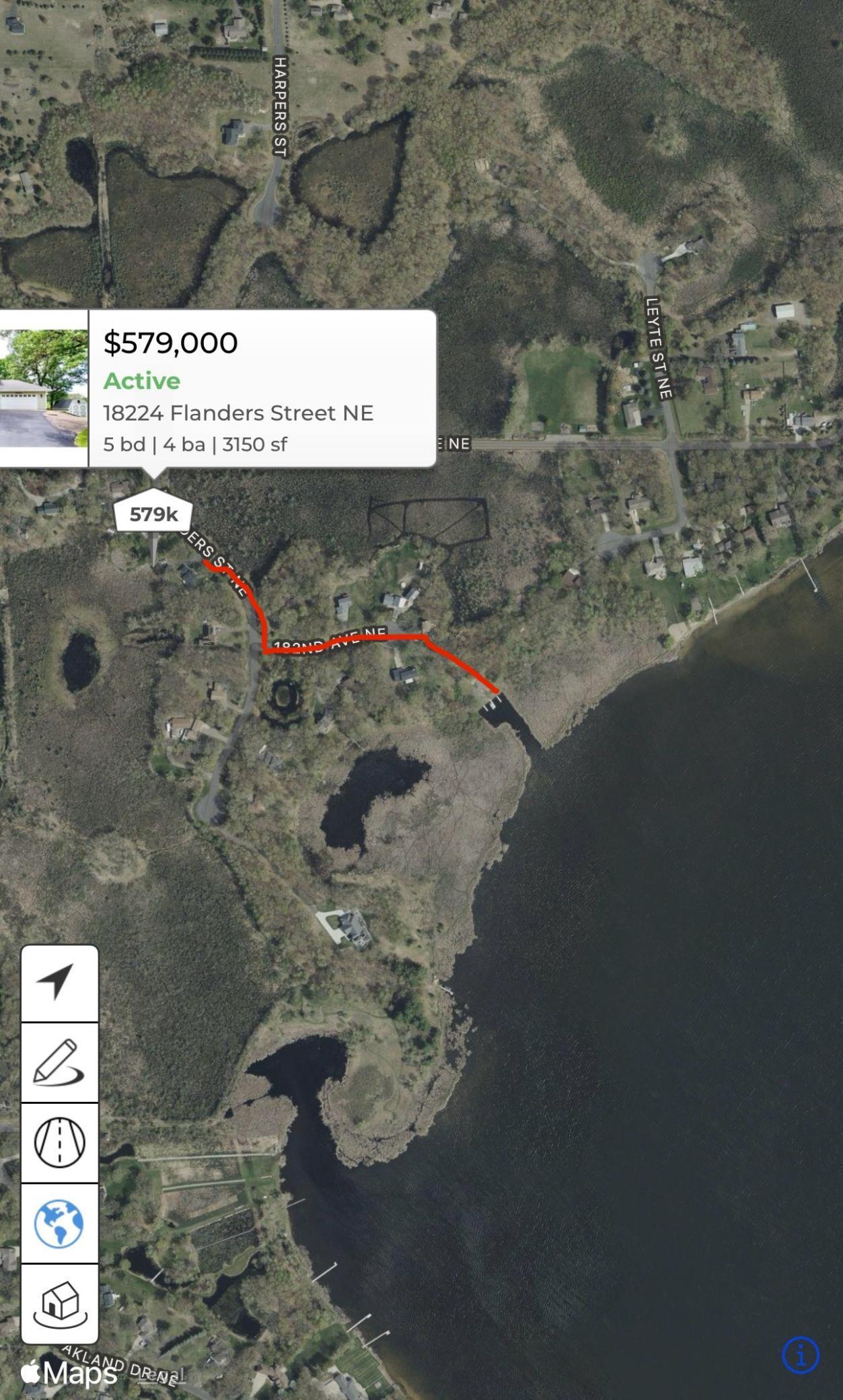
Task: Activate the draw-on-map pencil tool
Action: point(59,1063)
